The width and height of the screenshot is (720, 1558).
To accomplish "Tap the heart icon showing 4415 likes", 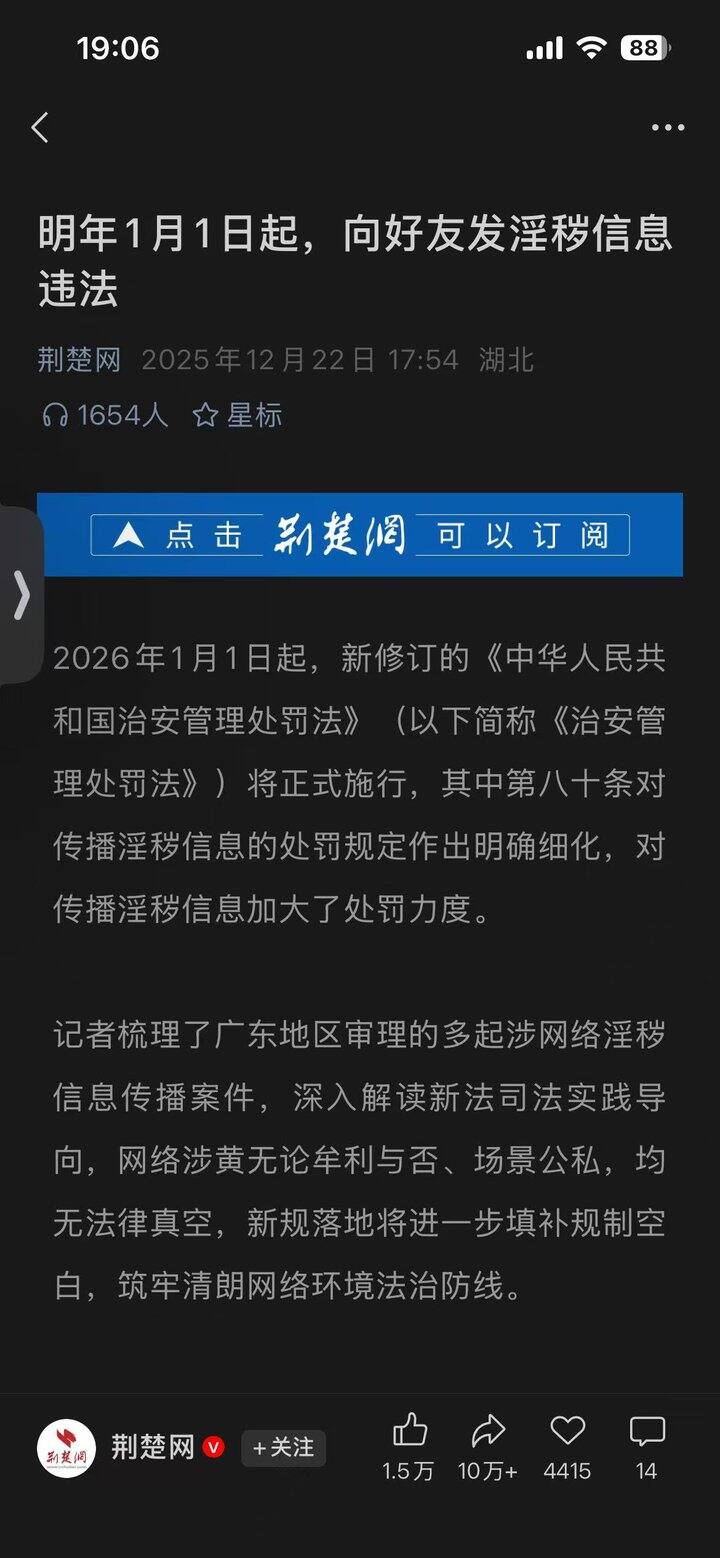I will 566,1432.
